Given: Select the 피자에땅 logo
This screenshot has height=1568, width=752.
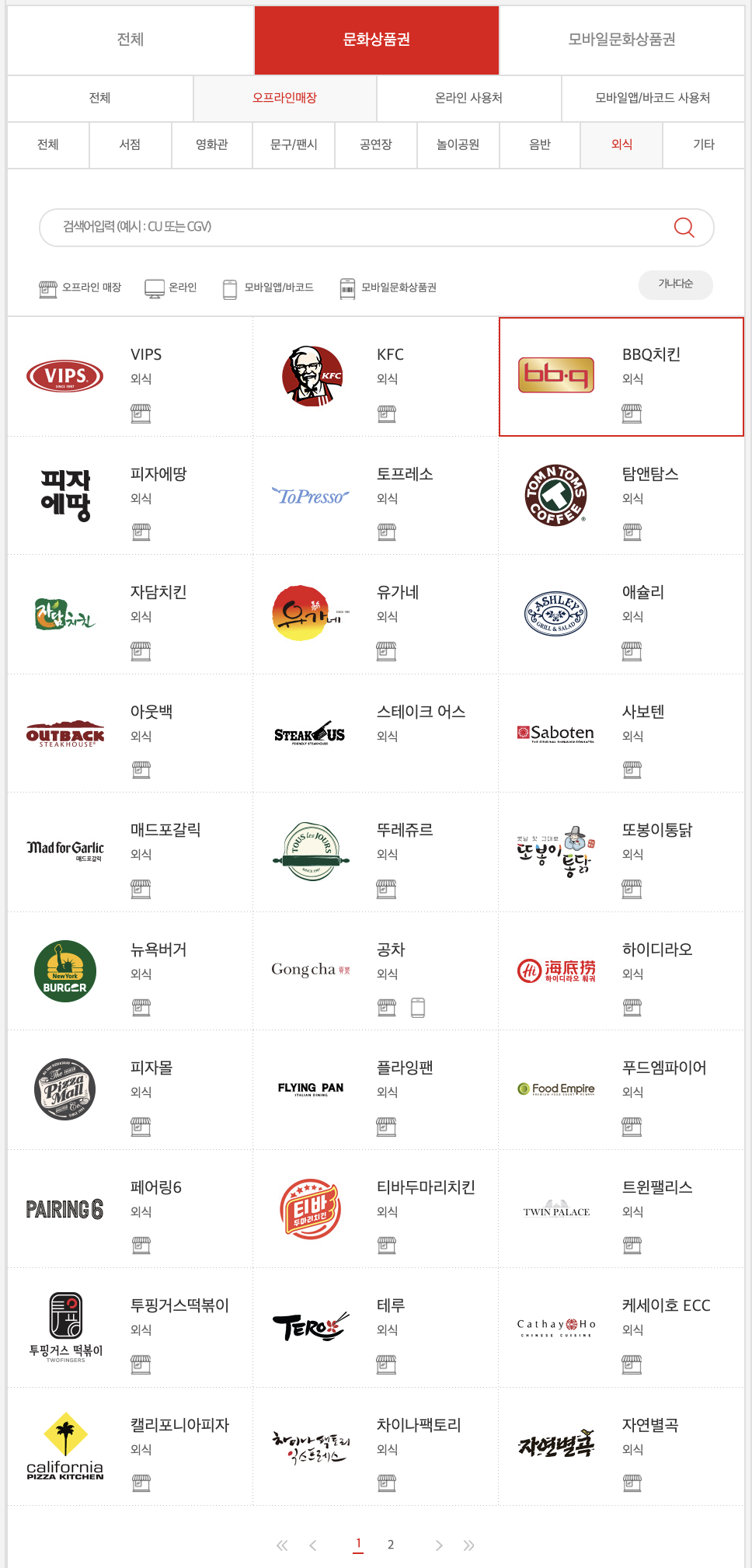Looking at the screenshot, I should (64, 496).
